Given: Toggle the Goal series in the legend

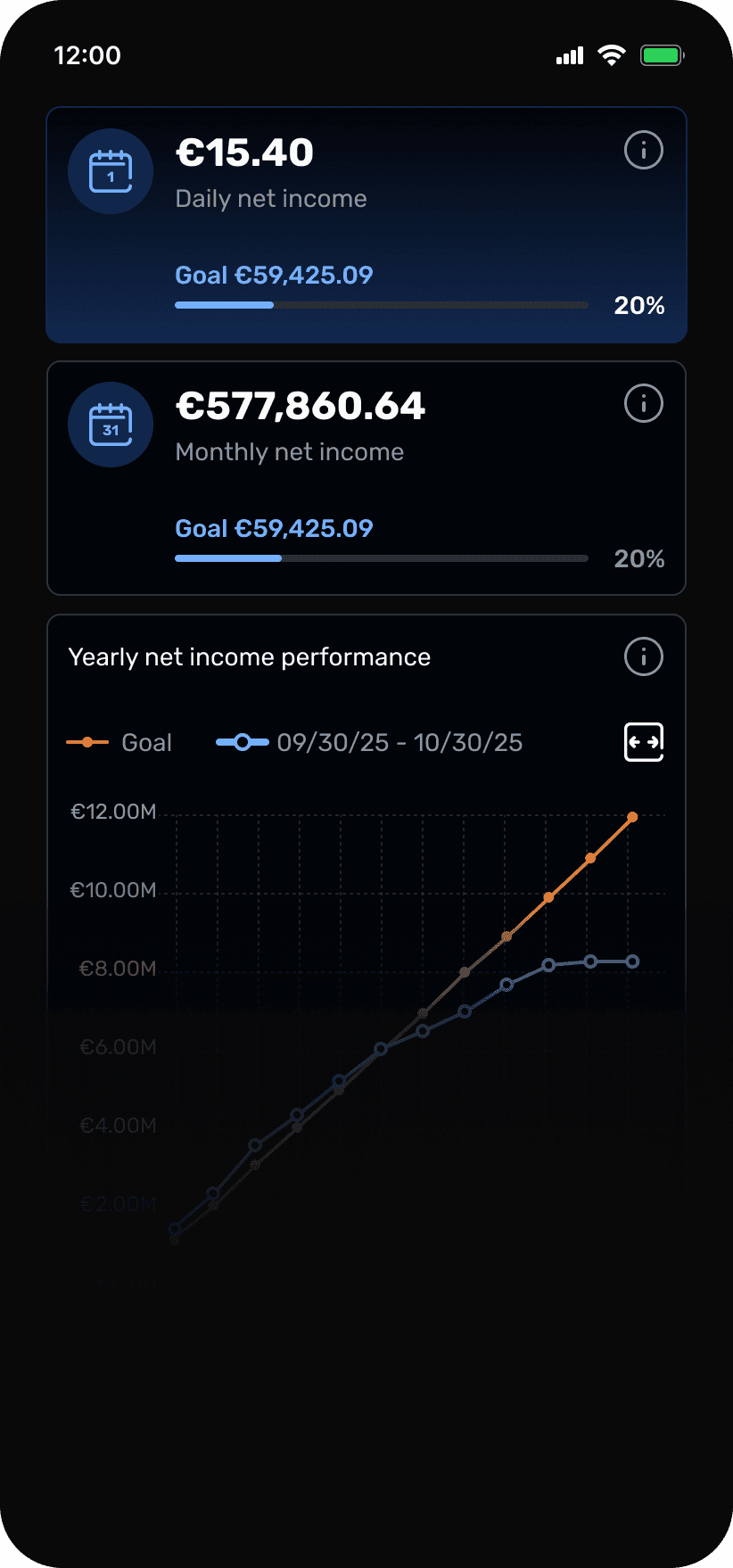Looking at the screenshot, I should click(x=119, y=742).
